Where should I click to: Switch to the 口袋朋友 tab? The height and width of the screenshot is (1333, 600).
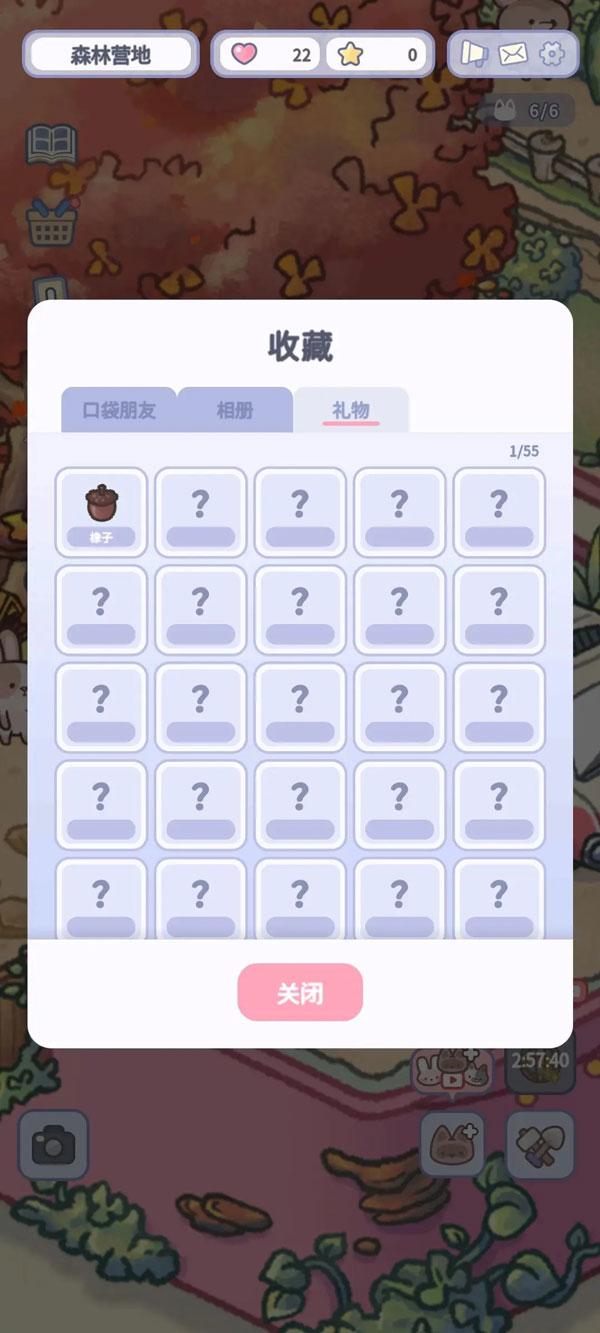coord(119,411)
